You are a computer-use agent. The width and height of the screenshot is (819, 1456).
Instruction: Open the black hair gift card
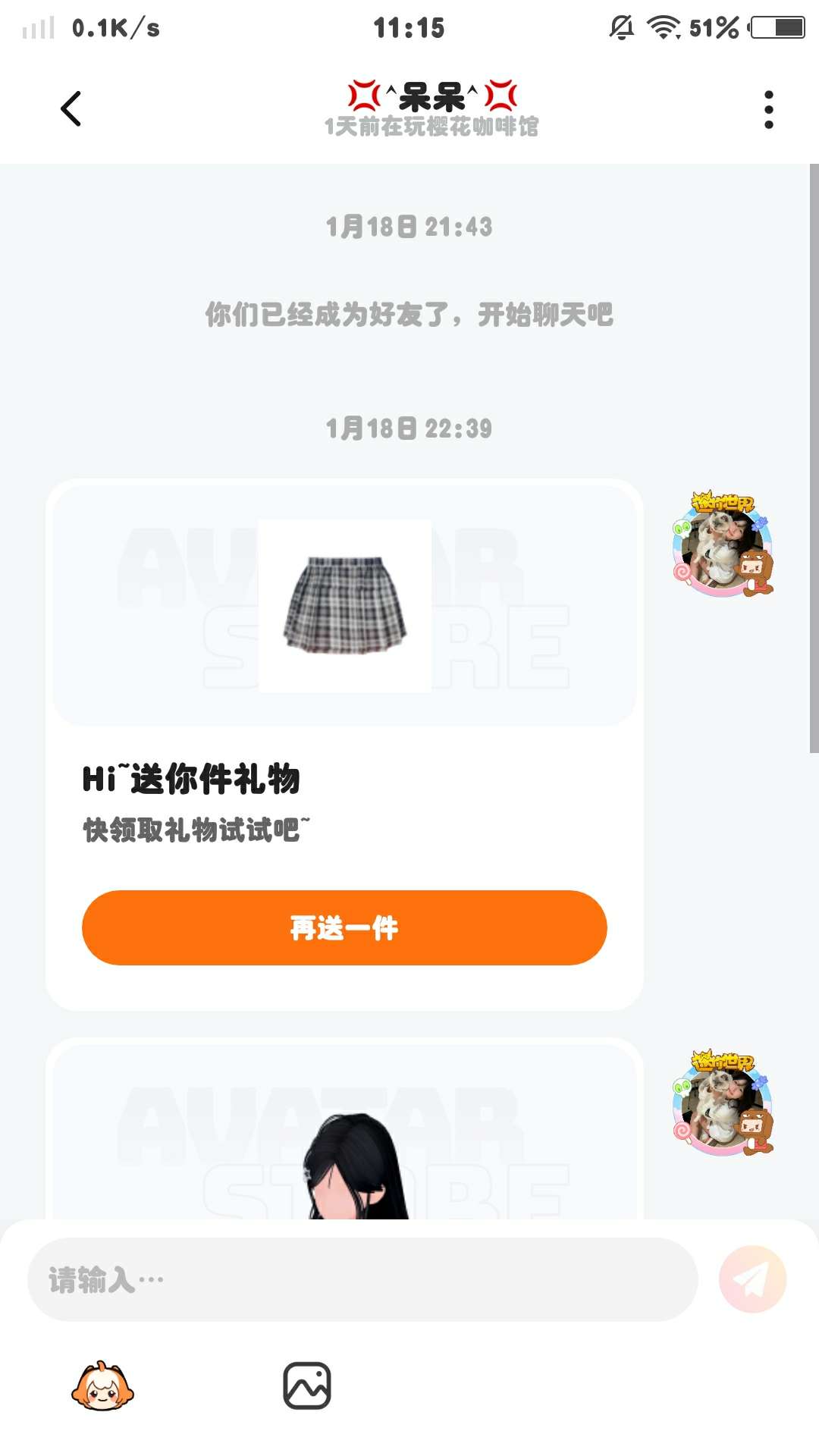(344, 1131)
